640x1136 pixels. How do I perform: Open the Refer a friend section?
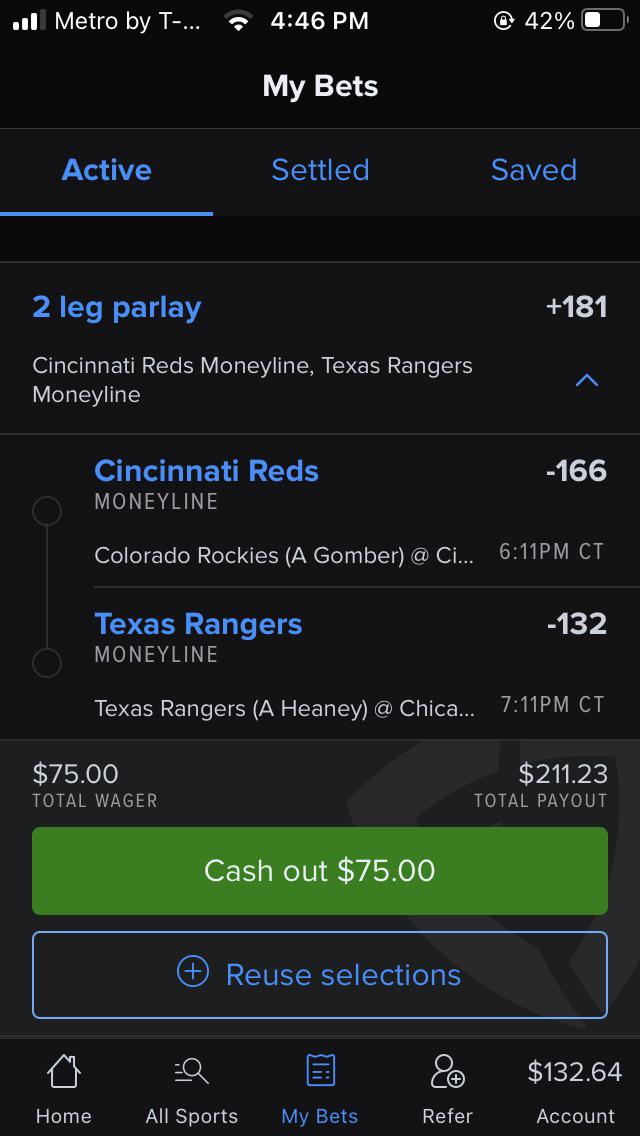(x=447, y=1088)
